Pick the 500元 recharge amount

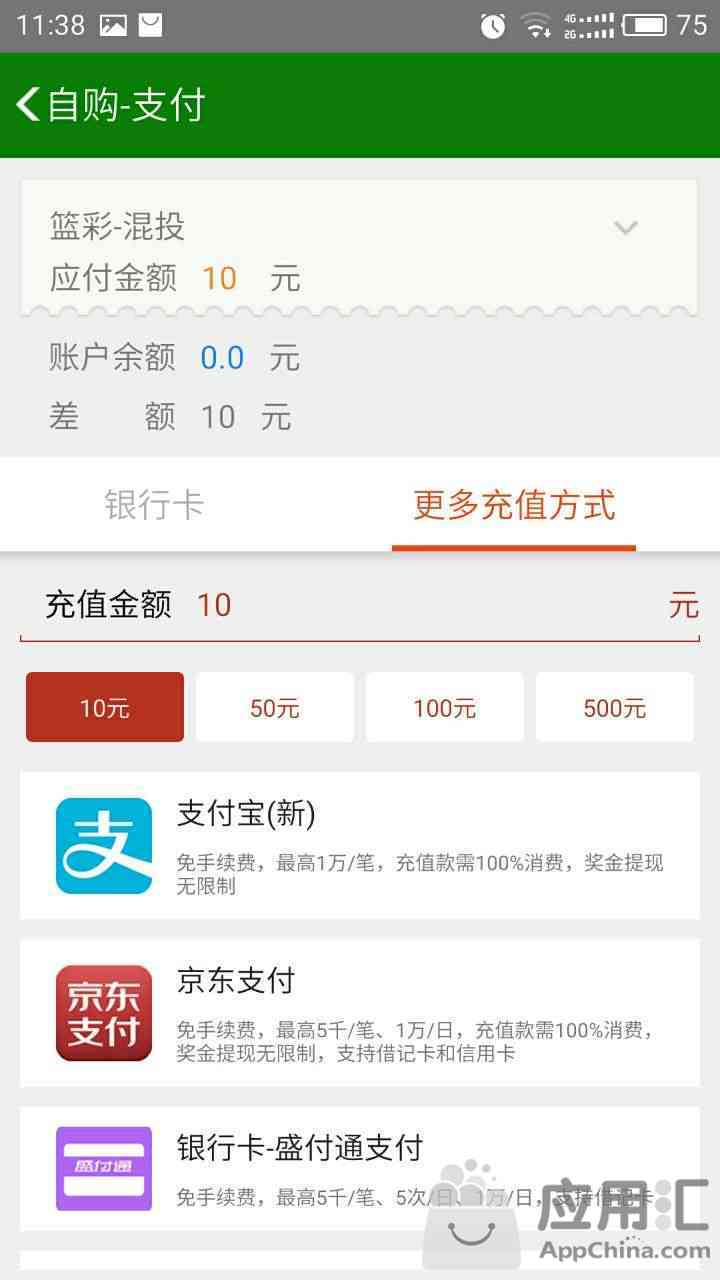[614, 708]
